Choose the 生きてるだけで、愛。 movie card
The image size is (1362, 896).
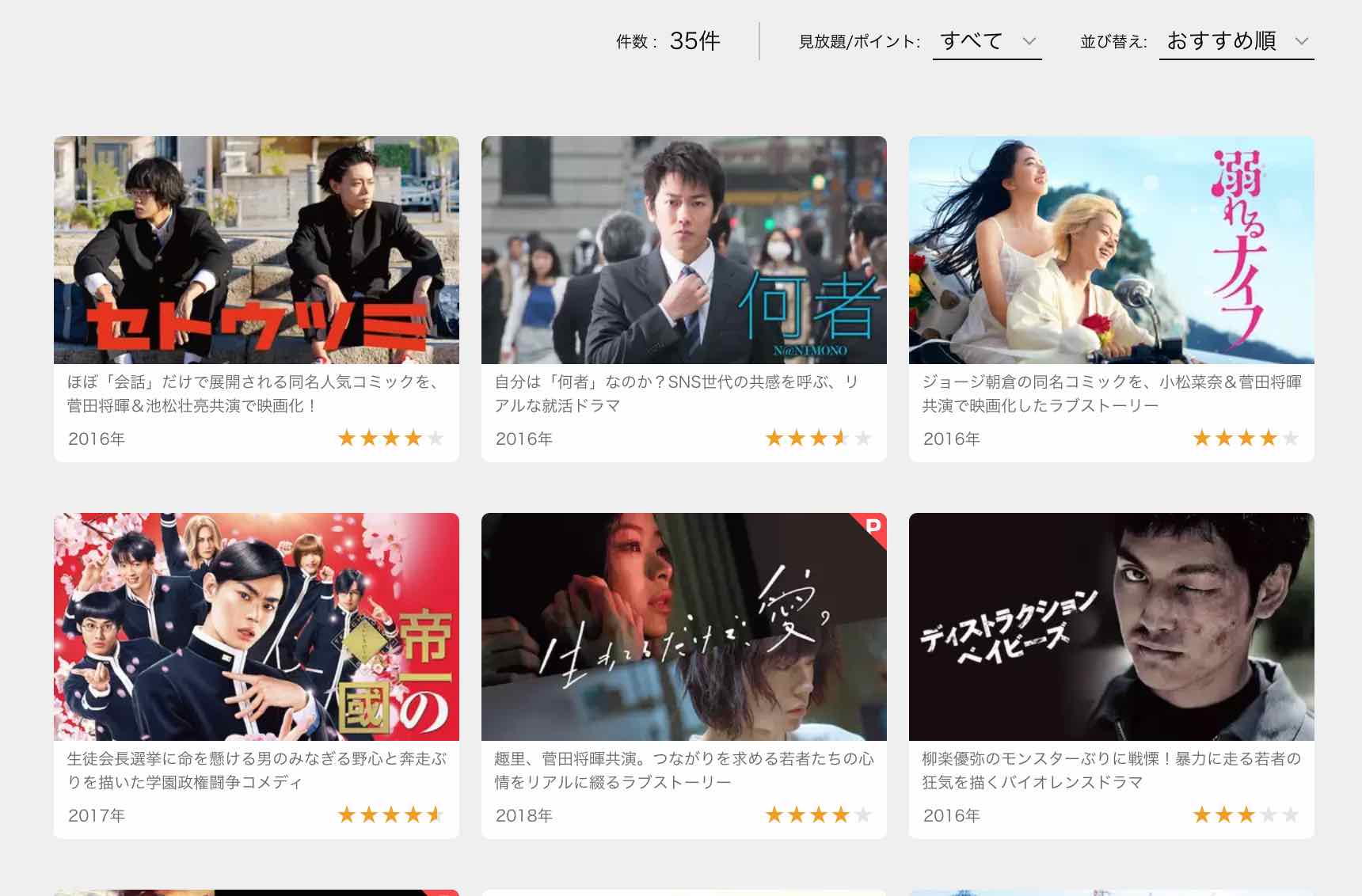pos(683,628)
